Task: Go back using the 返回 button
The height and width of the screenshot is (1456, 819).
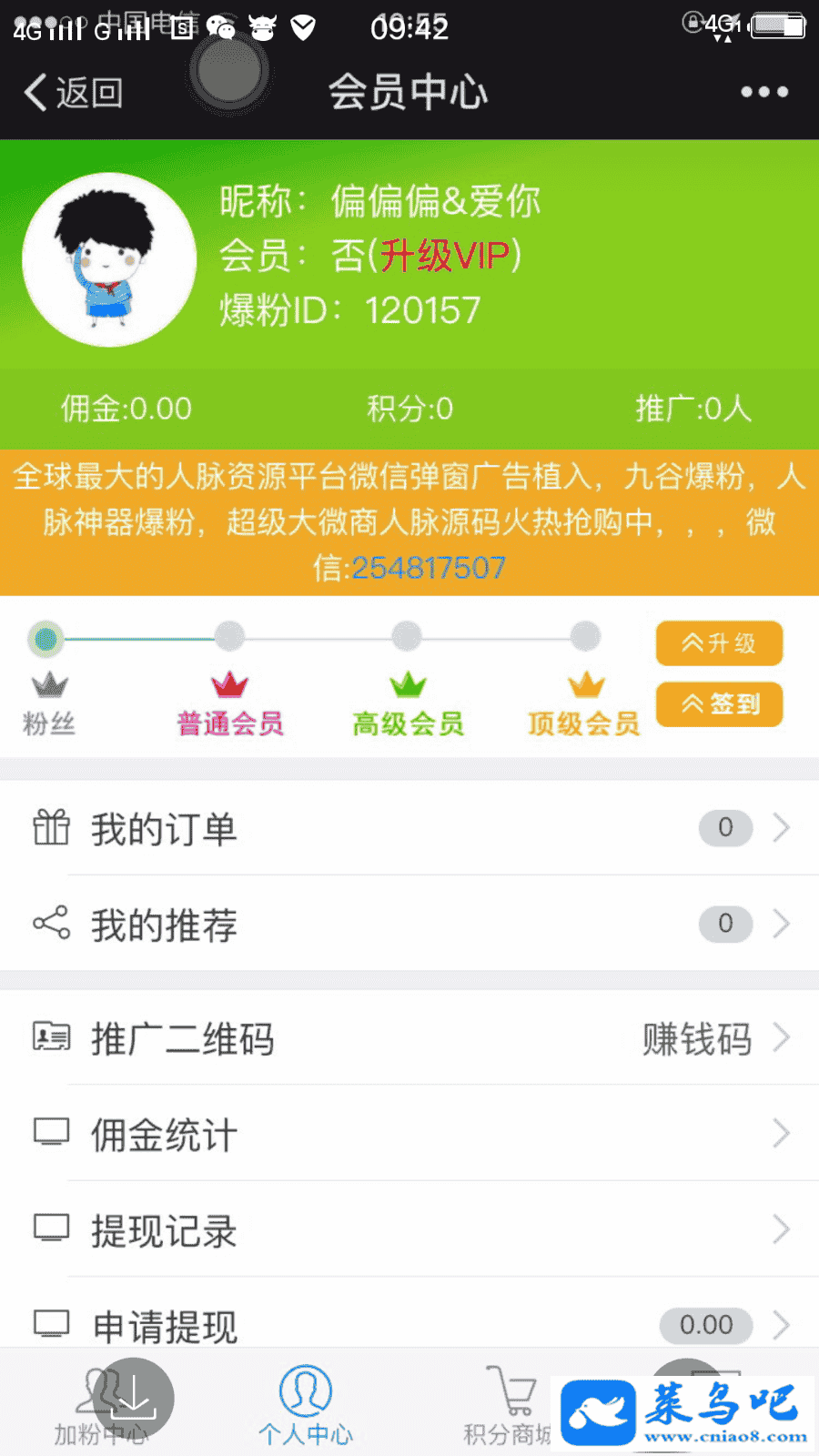Action: click(x=75, y=93)
